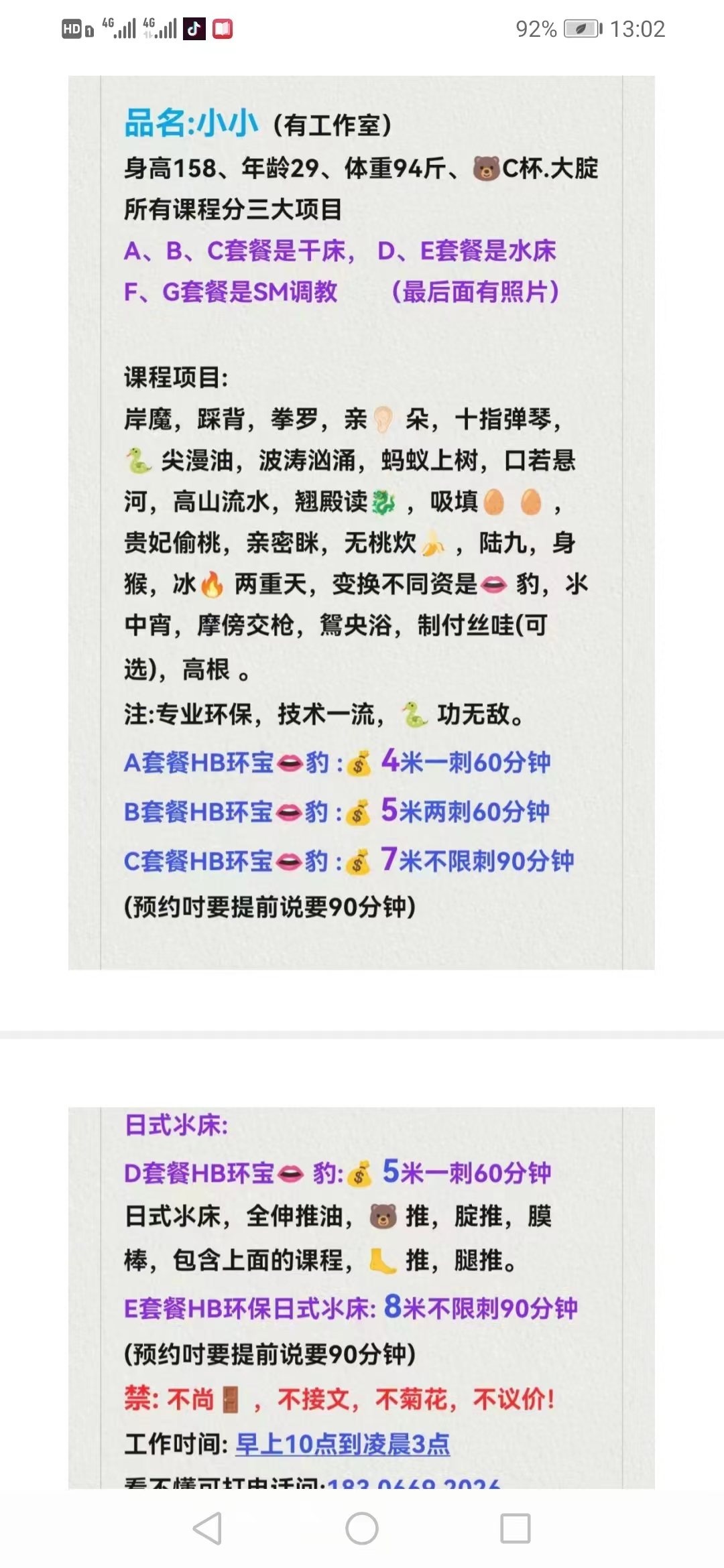This screenshot has width=724, height=1568.
Task: Open the first image titled 品名:小小
Action: click(361, 523)
